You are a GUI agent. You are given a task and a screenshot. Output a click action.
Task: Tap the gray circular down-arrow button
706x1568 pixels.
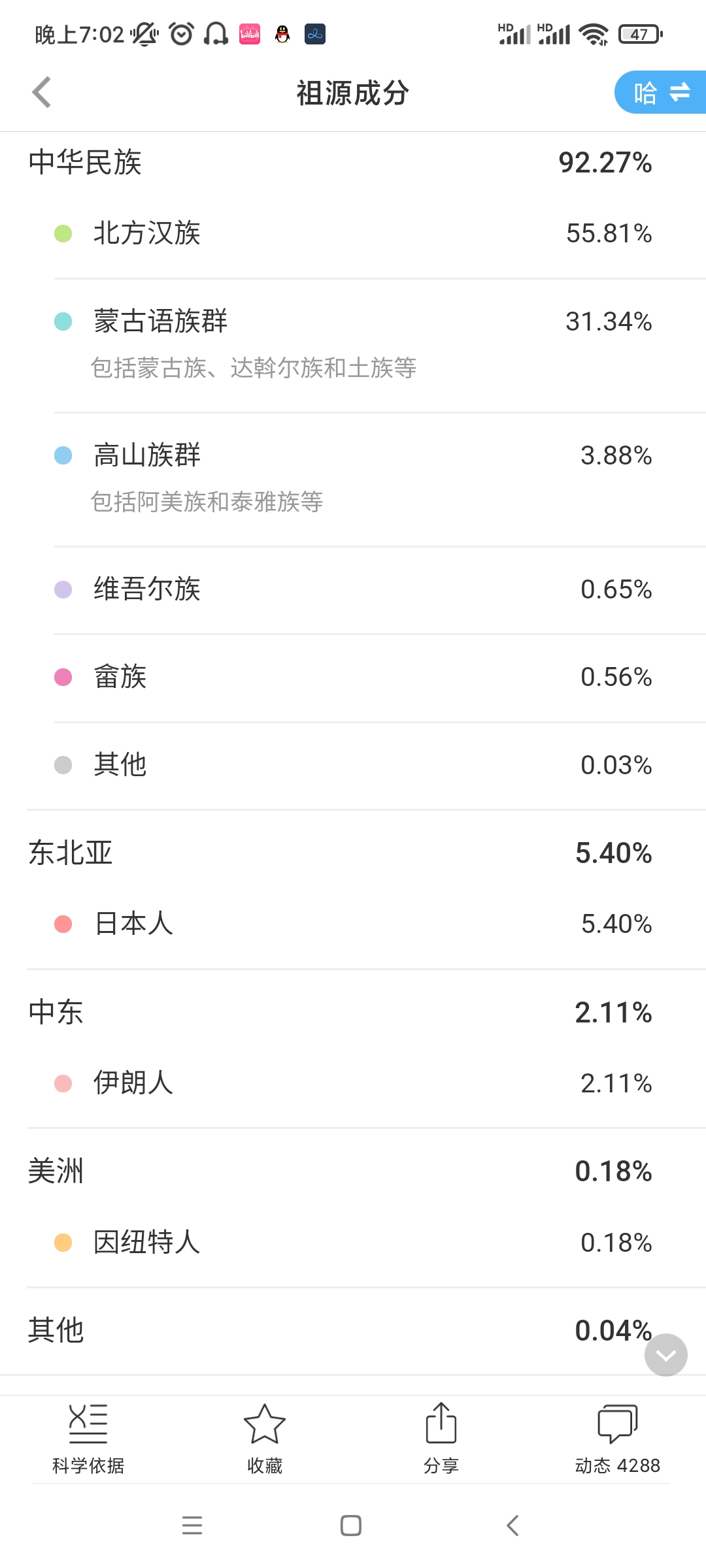pos(665,1355)
